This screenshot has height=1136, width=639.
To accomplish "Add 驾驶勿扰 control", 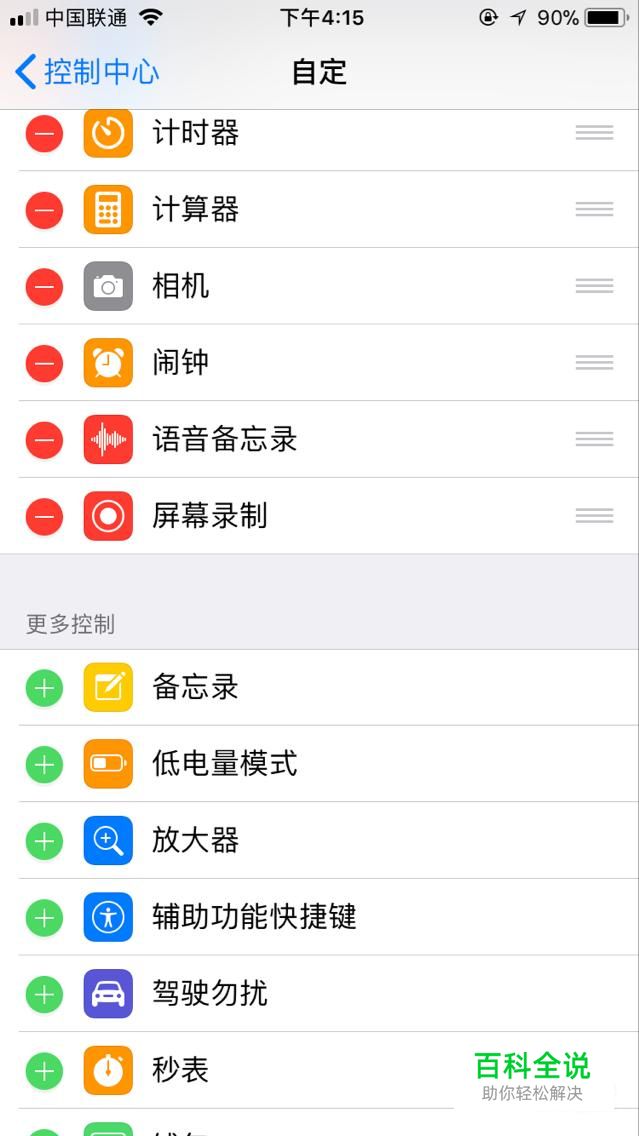I will tap(44, 994).
